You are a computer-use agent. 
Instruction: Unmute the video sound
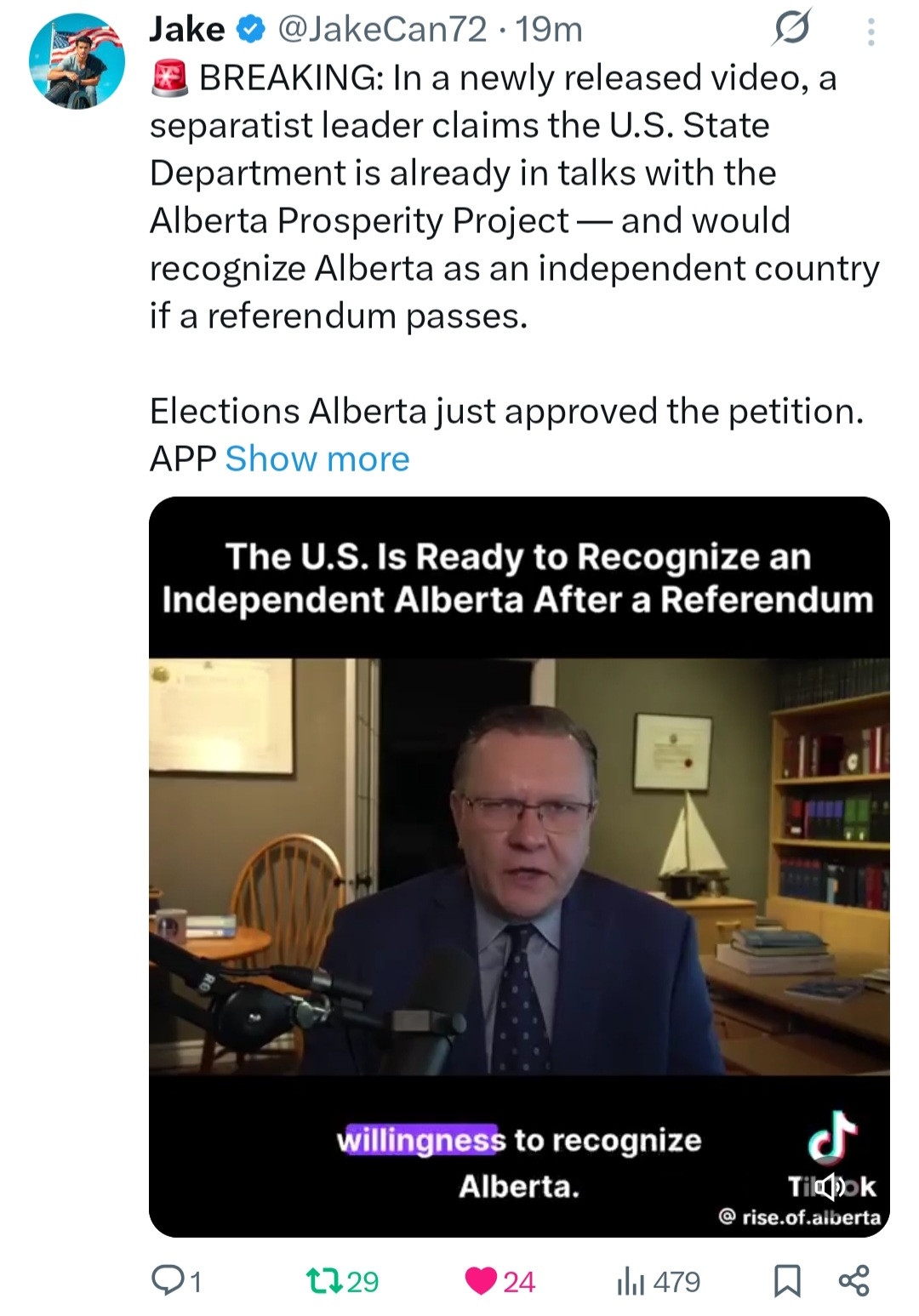831,1185
